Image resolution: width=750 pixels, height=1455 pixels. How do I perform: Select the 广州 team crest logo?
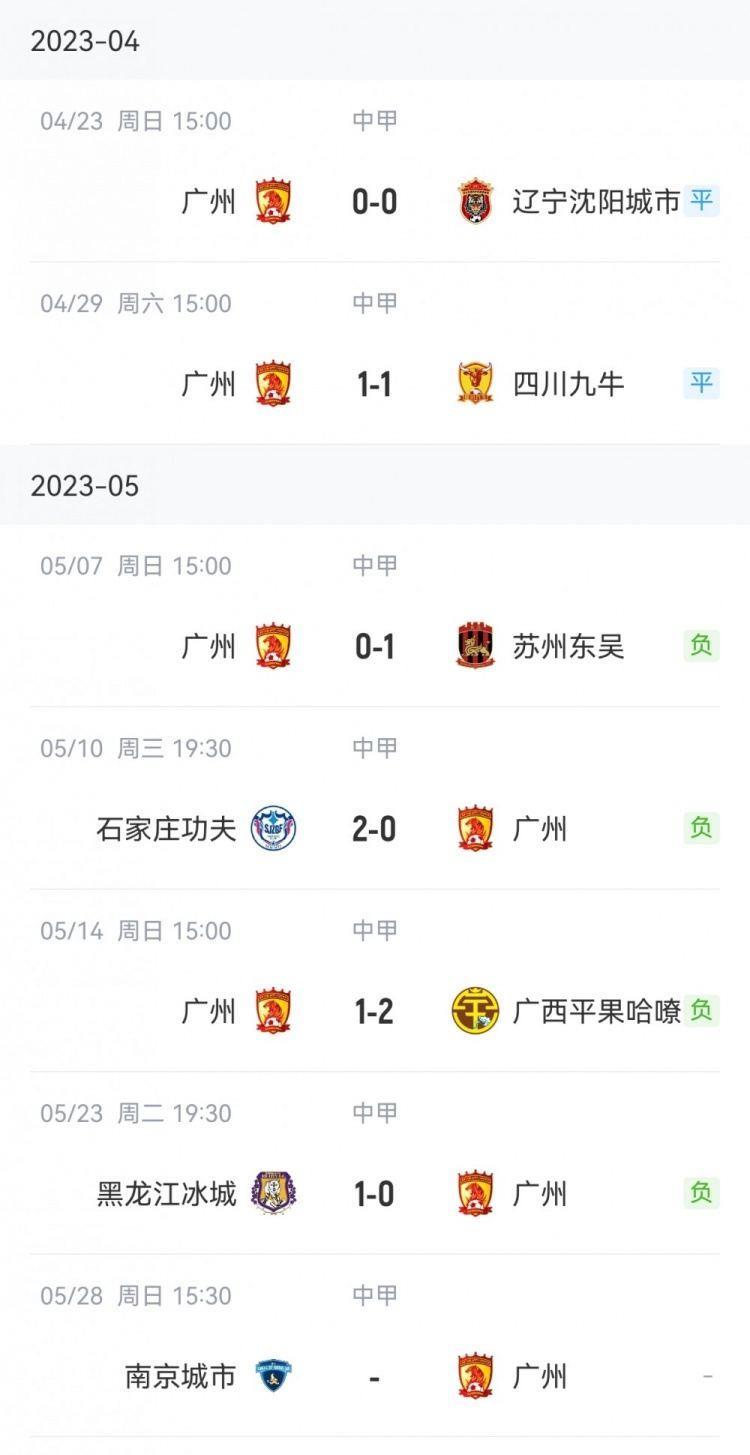(271, 201)
